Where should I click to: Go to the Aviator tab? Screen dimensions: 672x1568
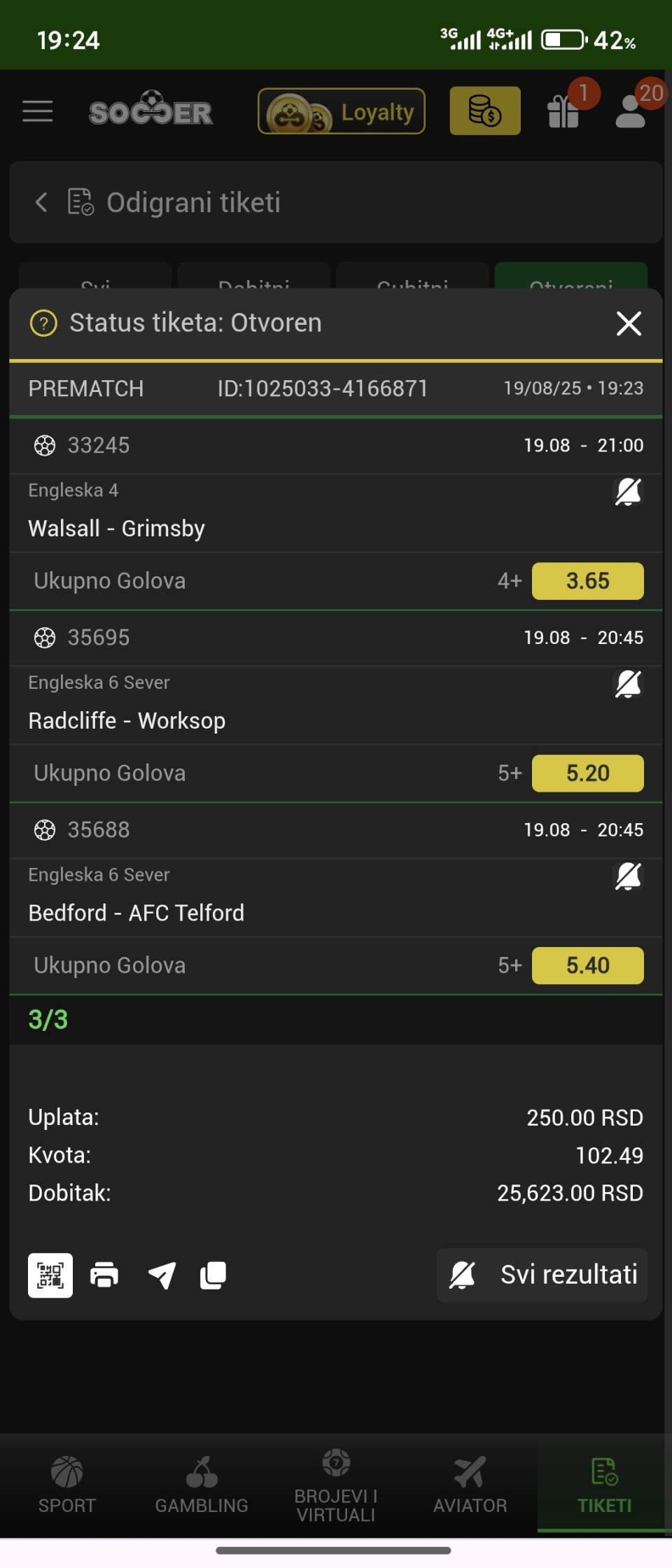click(470, 1484)
